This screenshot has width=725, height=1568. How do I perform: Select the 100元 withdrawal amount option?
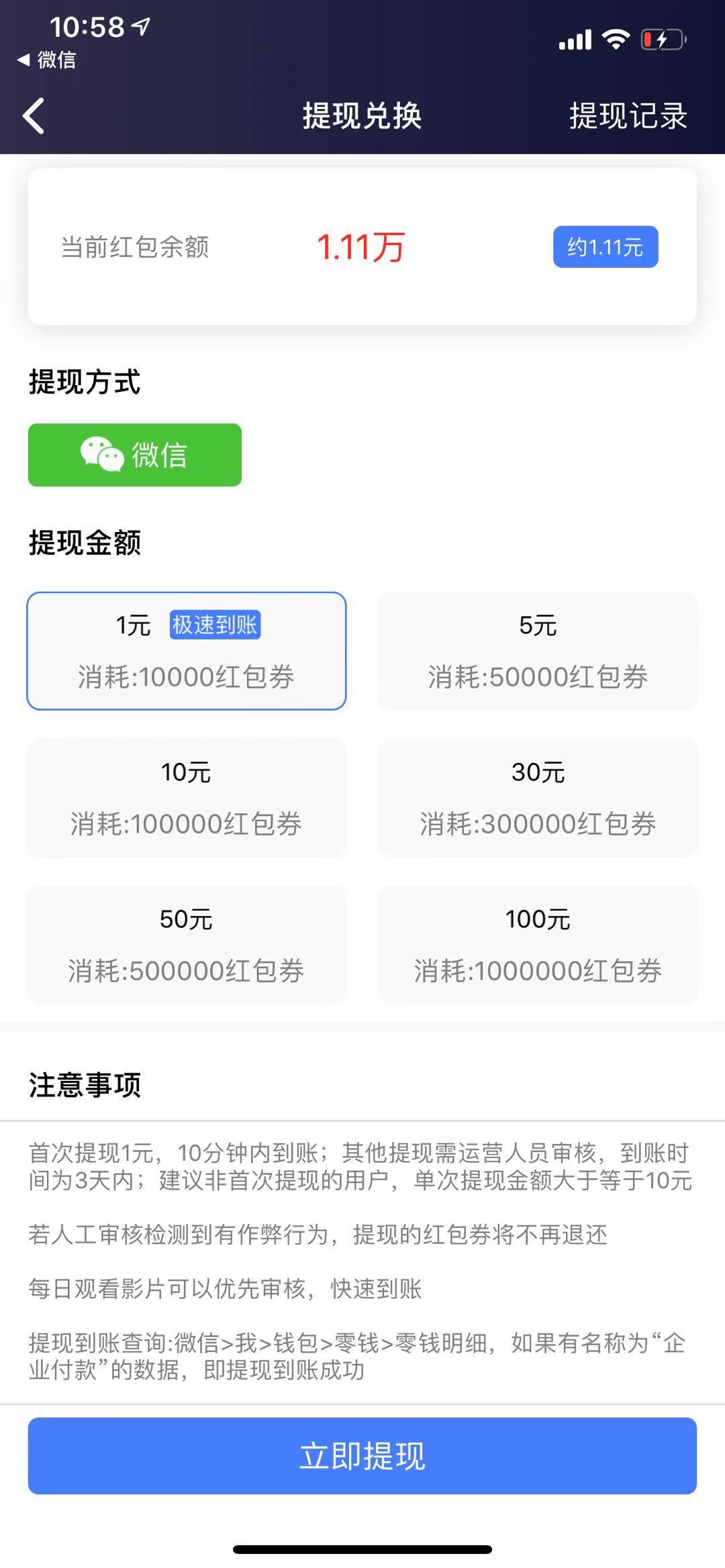[538, 945]
